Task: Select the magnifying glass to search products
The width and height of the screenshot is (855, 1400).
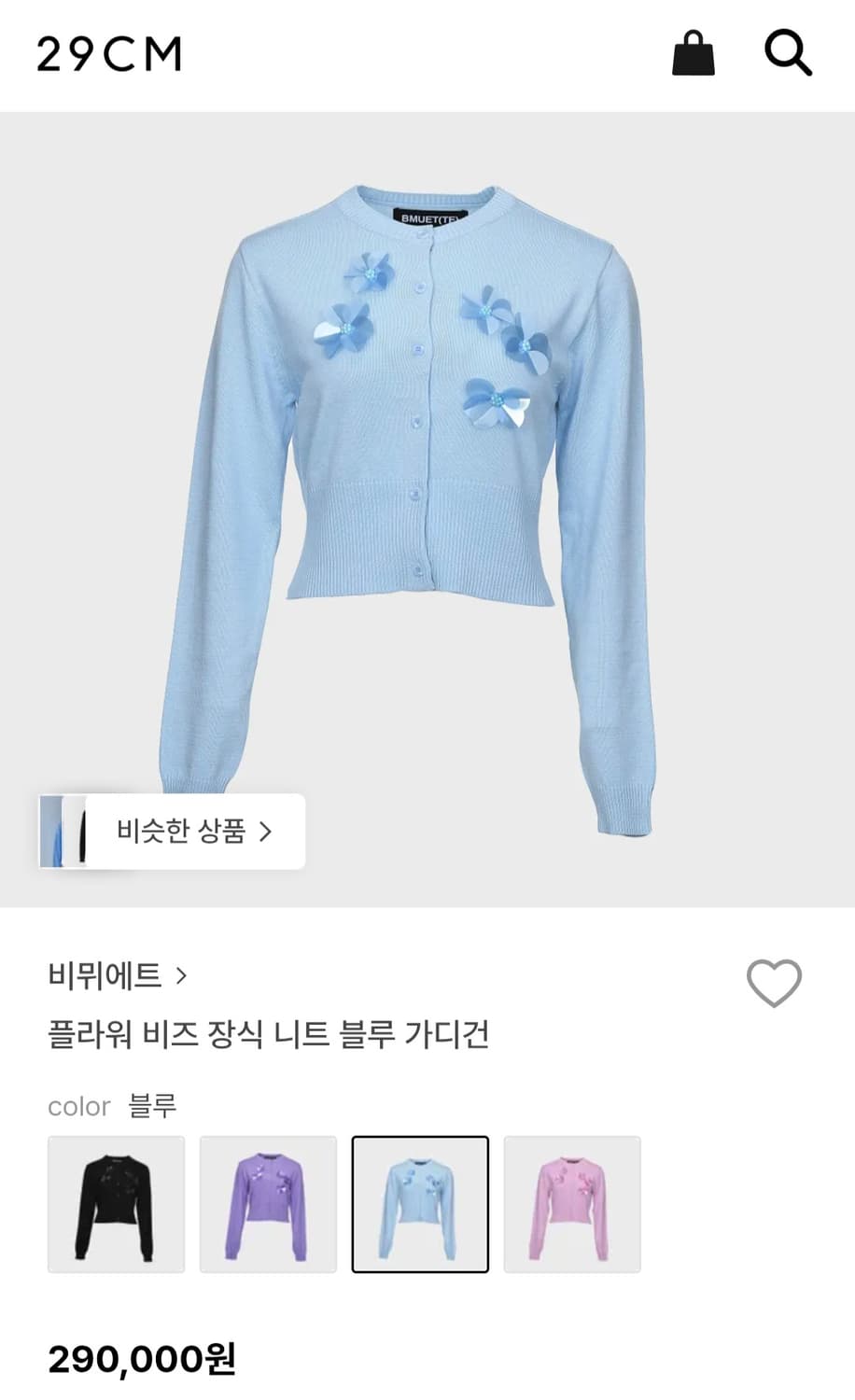Action: click(x=788, y=53)
